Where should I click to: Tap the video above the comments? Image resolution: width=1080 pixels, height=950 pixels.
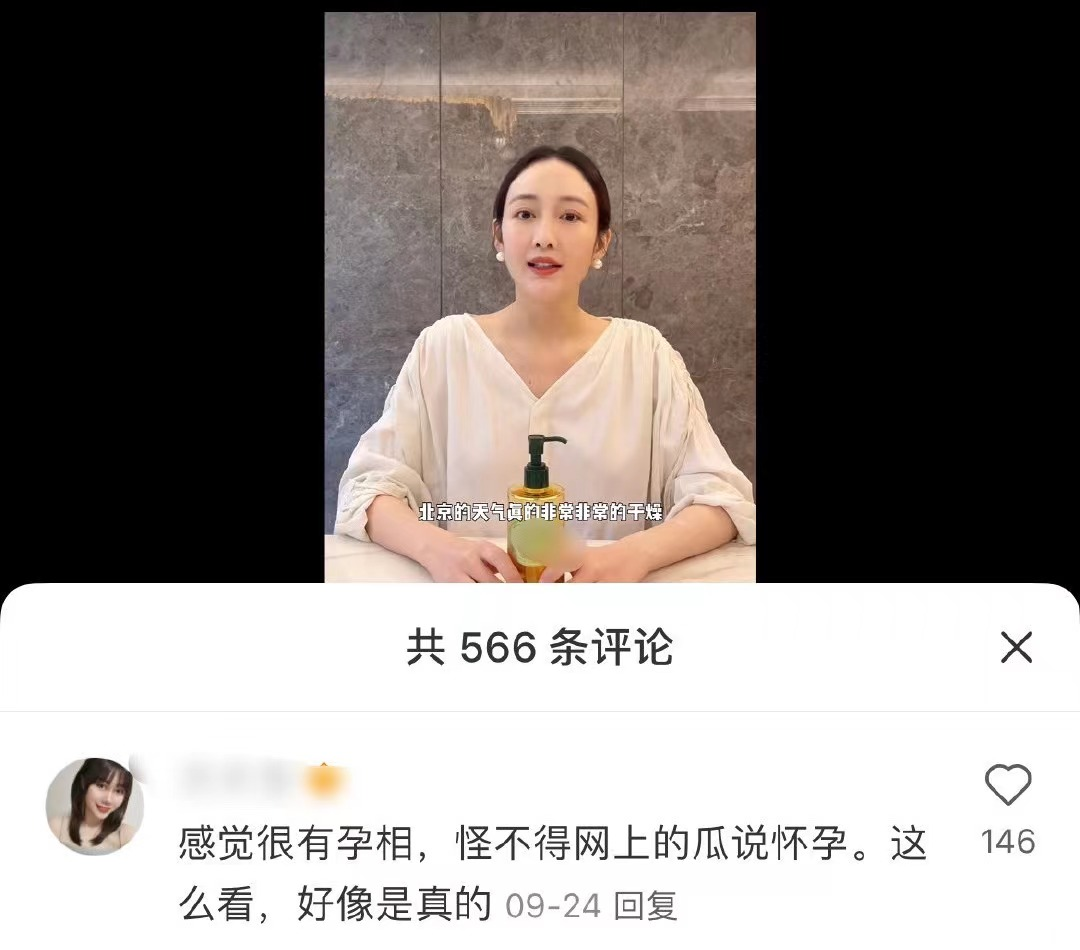(x=540, y=297)
